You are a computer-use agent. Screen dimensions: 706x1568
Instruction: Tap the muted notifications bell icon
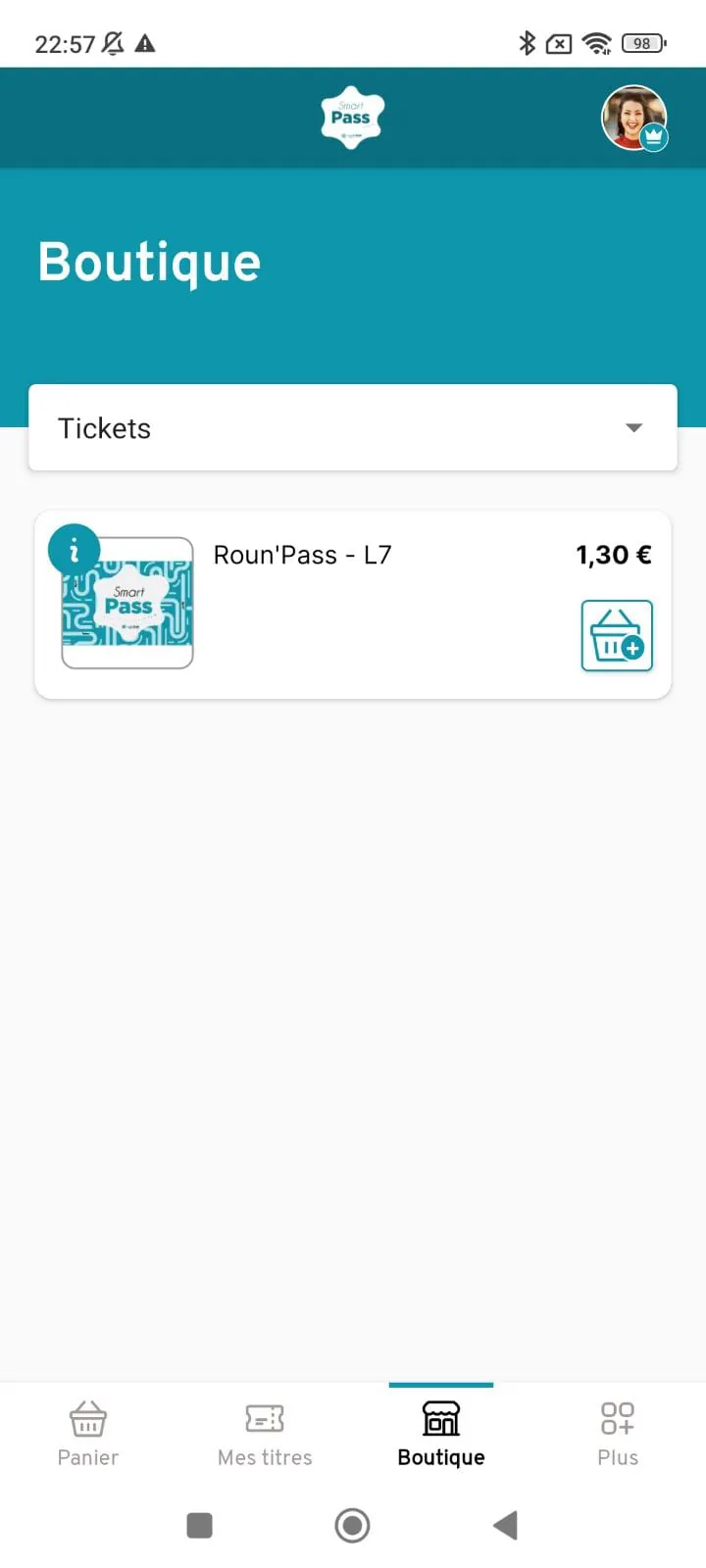(112, 43)
